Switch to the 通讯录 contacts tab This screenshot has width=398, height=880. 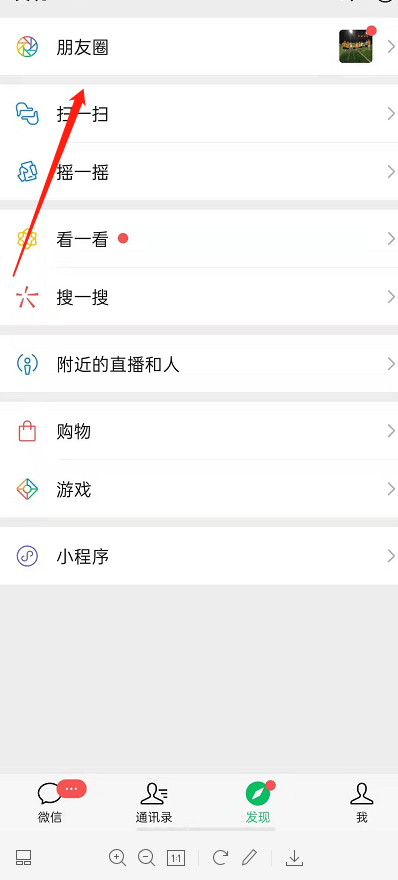(x=154, y=802)
